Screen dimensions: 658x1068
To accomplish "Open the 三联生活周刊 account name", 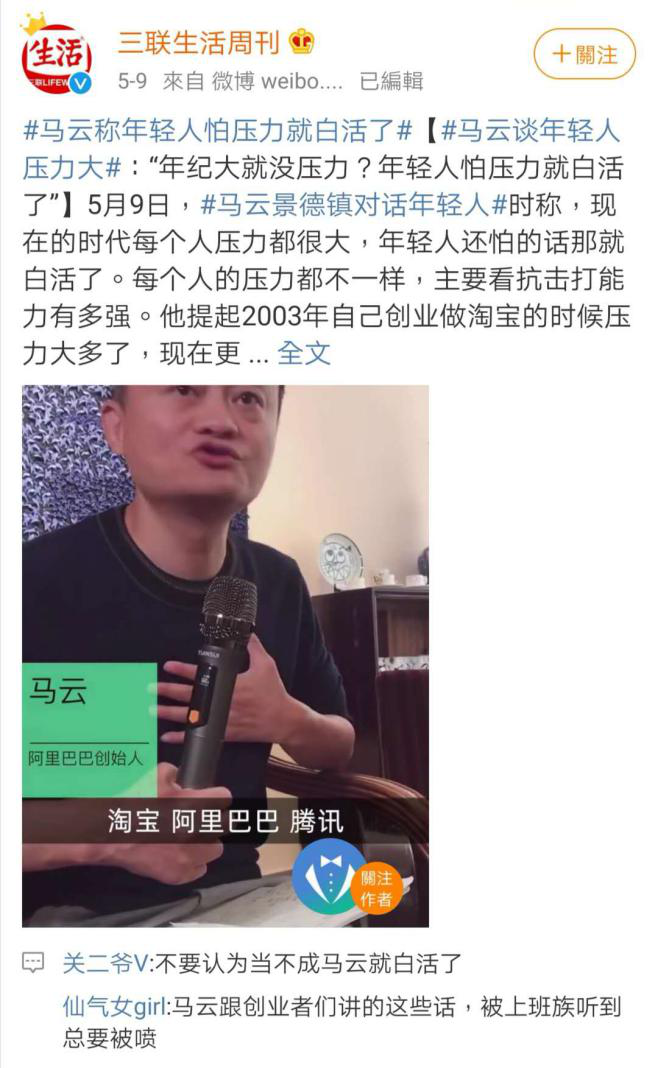I will click(x=200, y=42).
